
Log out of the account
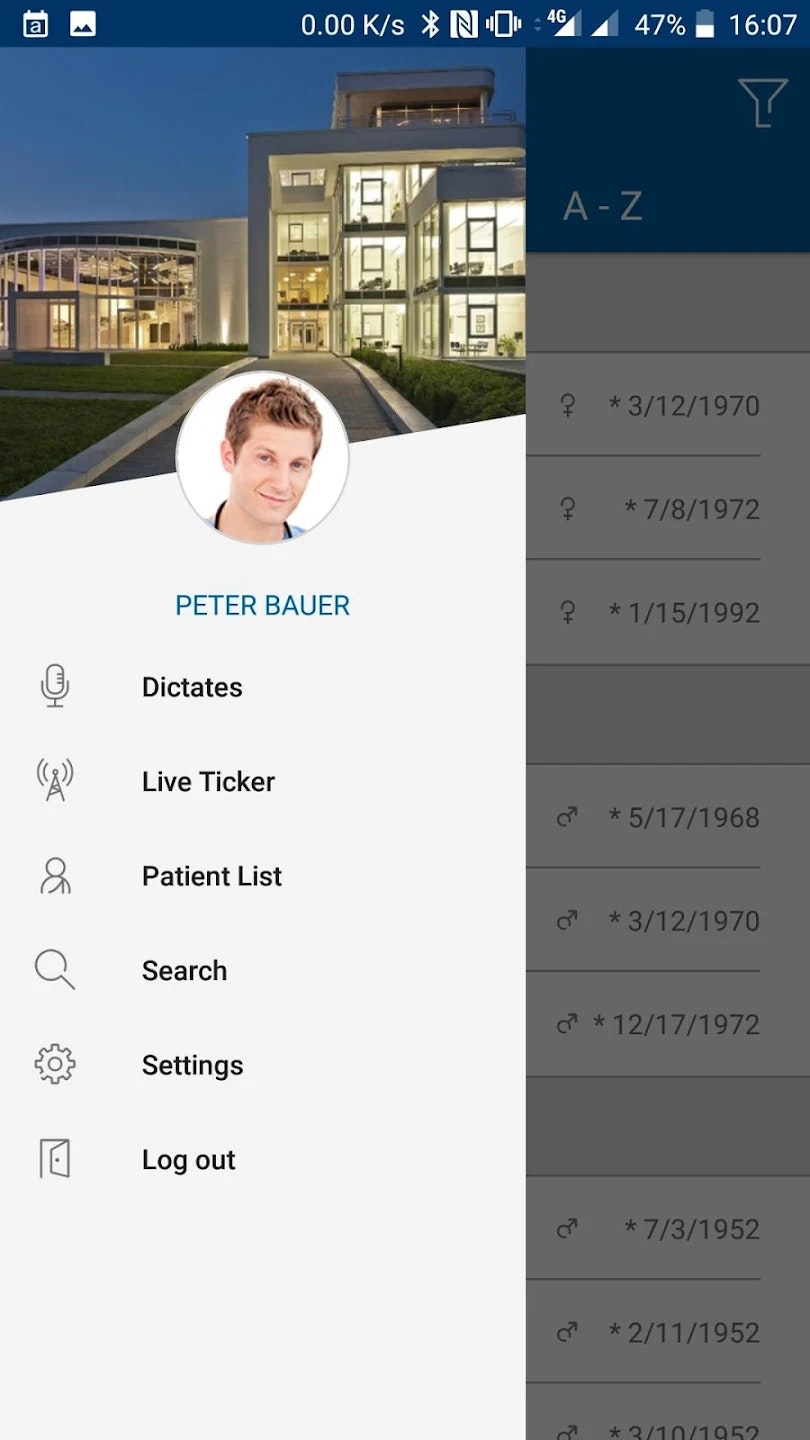(x=188, y=1160)
